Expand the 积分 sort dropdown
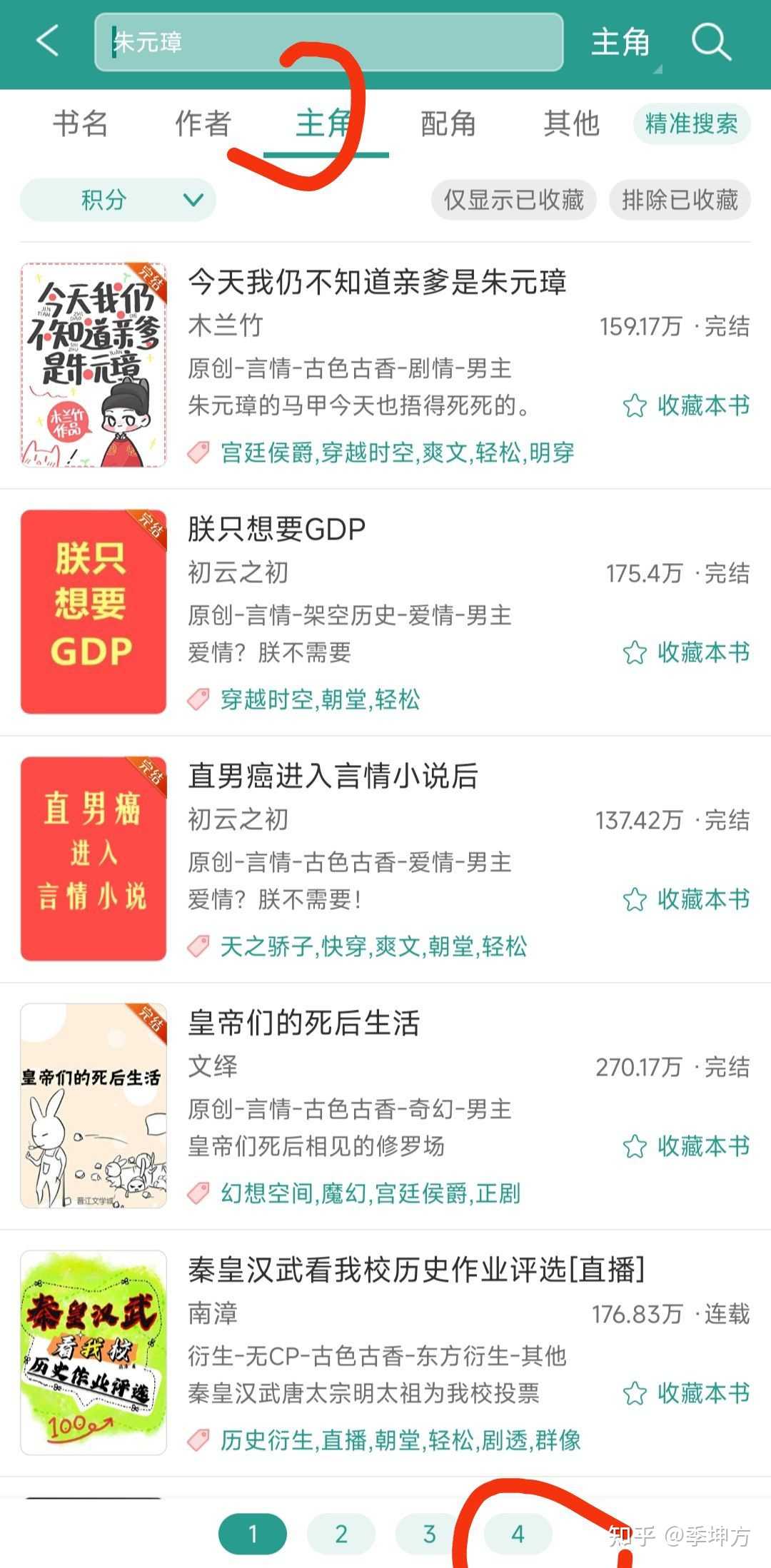 [118, 200]
